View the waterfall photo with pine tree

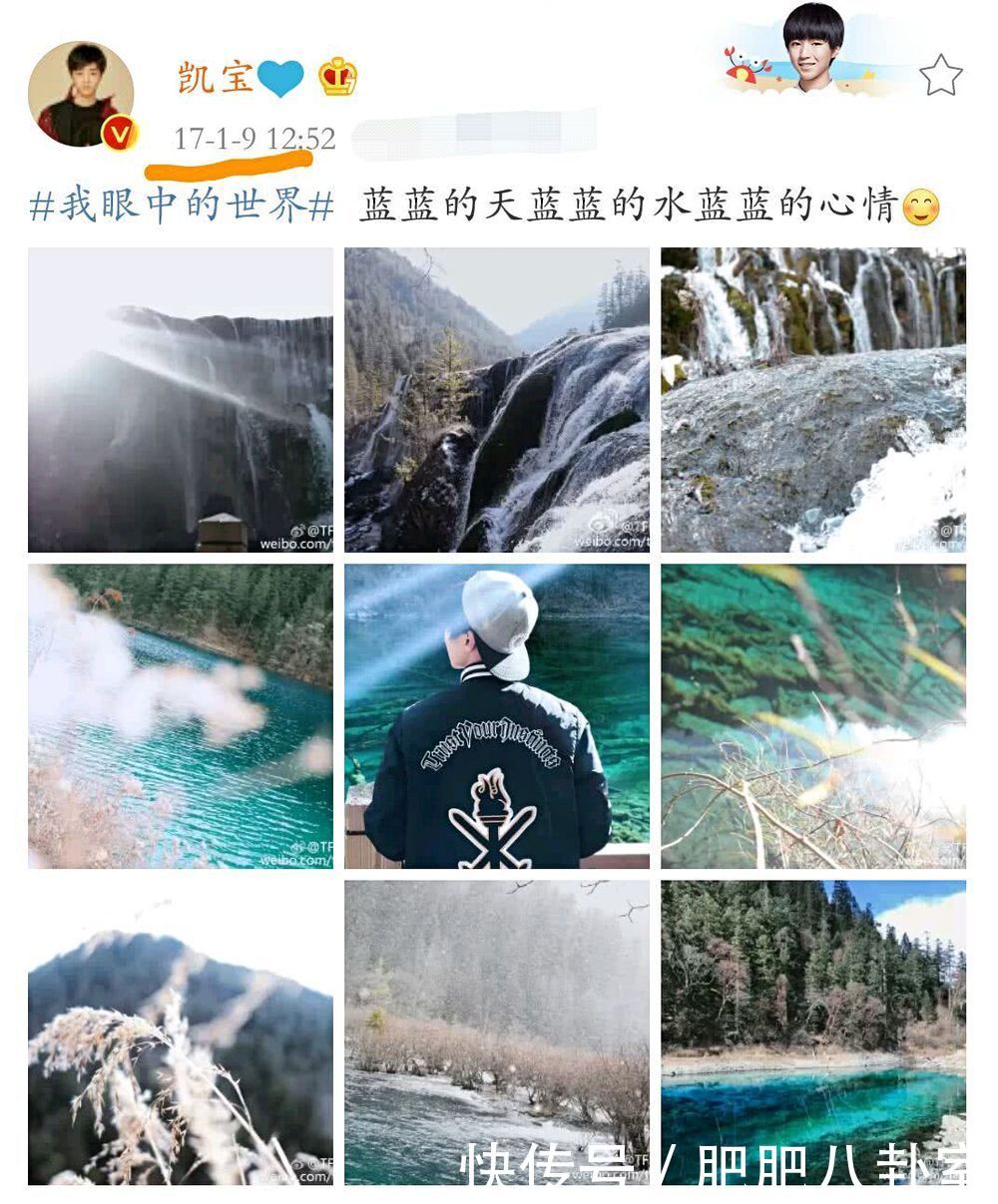[497, 399]
